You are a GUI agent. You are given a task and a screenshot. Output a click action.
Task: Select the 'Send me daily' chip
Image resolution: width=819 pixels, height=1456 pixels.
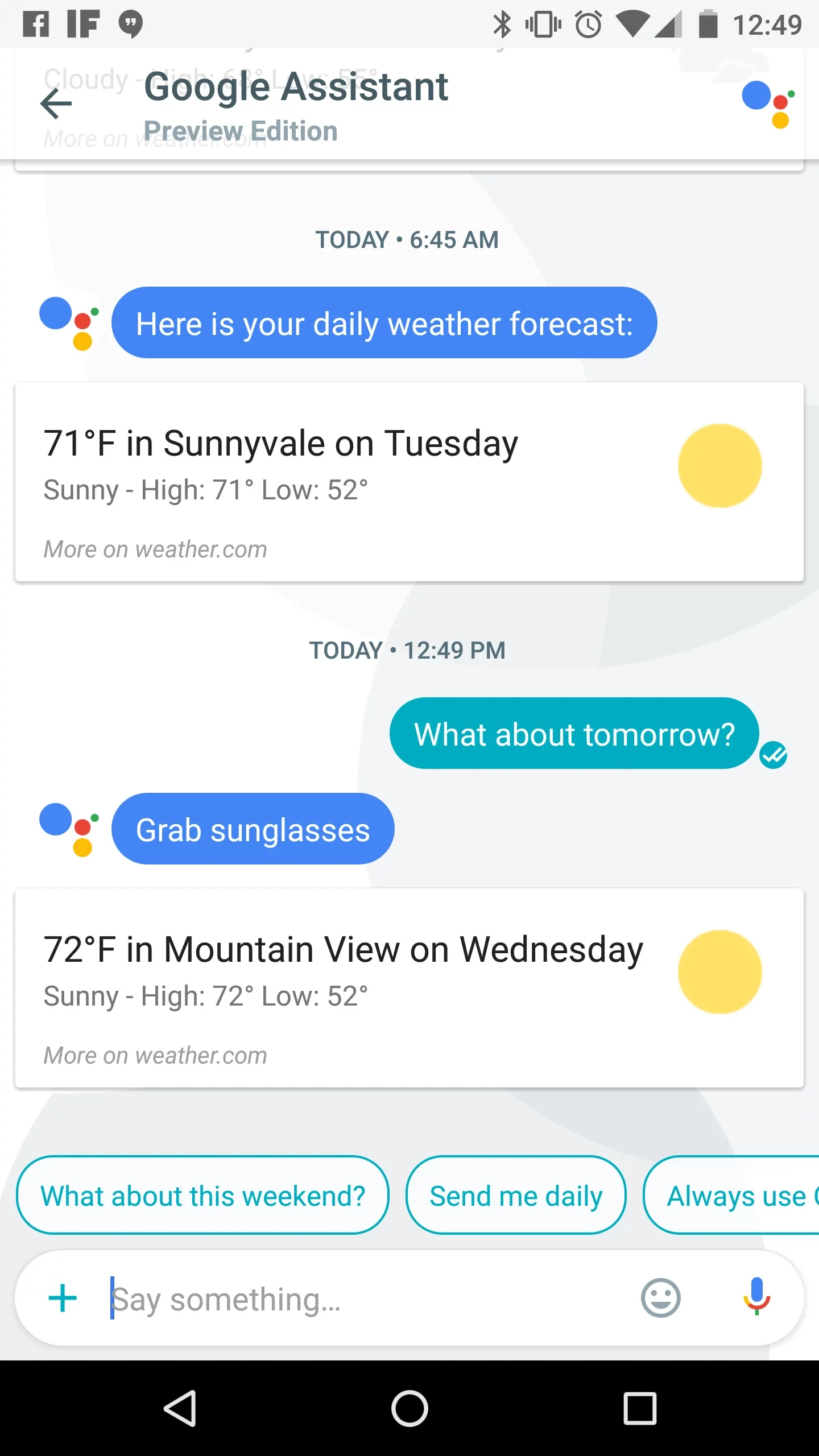pyautogui.click(x=515, y=1196)
